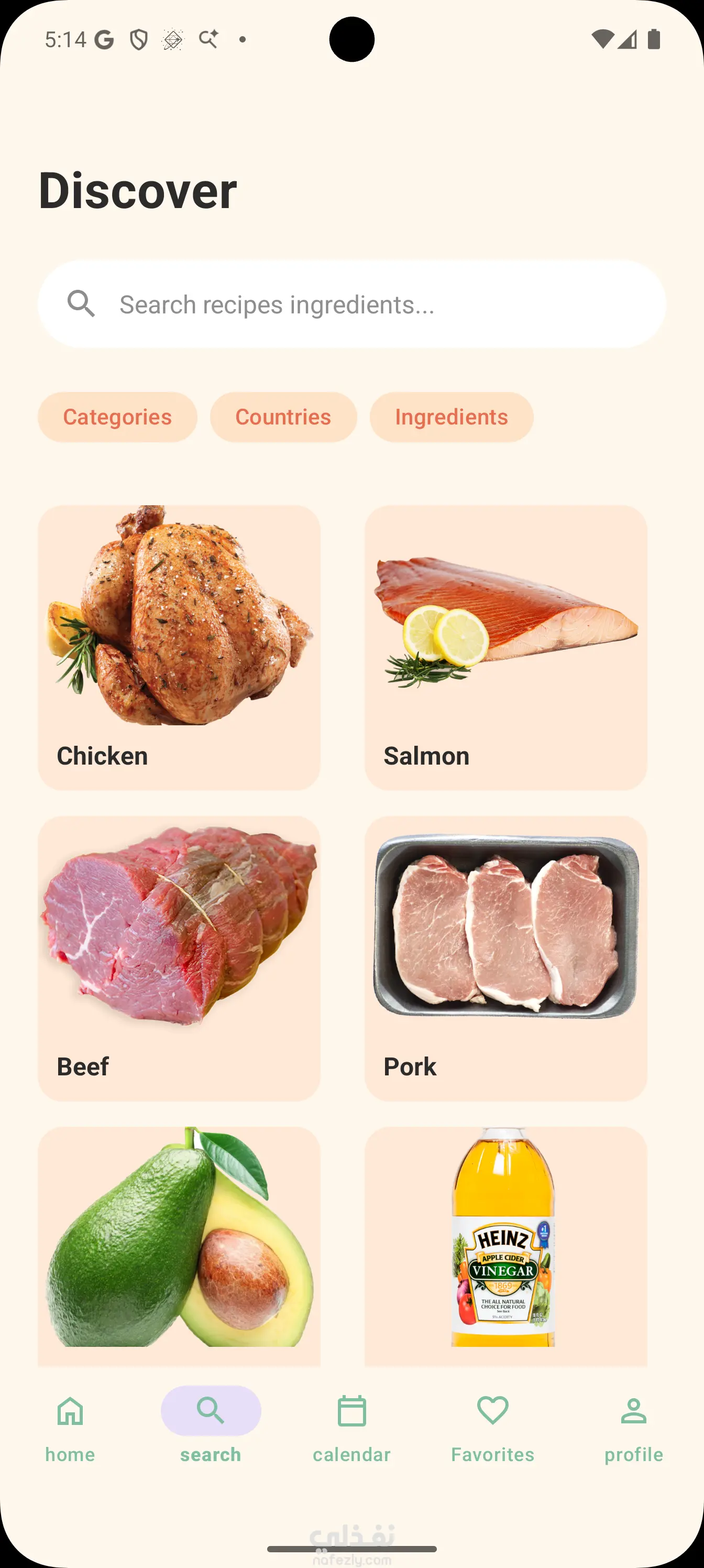View recipes with Beef
704x1568 pixels.
179,957
